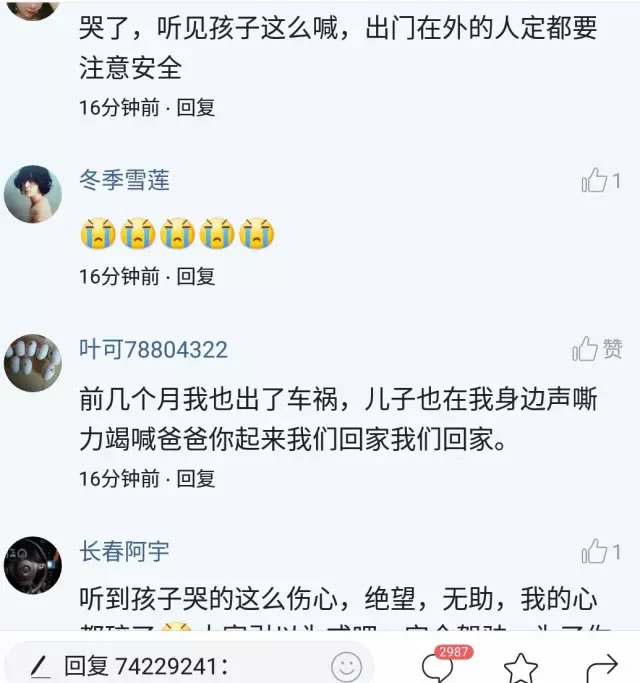Like the comment by 冬季雪莲
The width and height of the screenshot is (640, 683).
tap(600, 181)
